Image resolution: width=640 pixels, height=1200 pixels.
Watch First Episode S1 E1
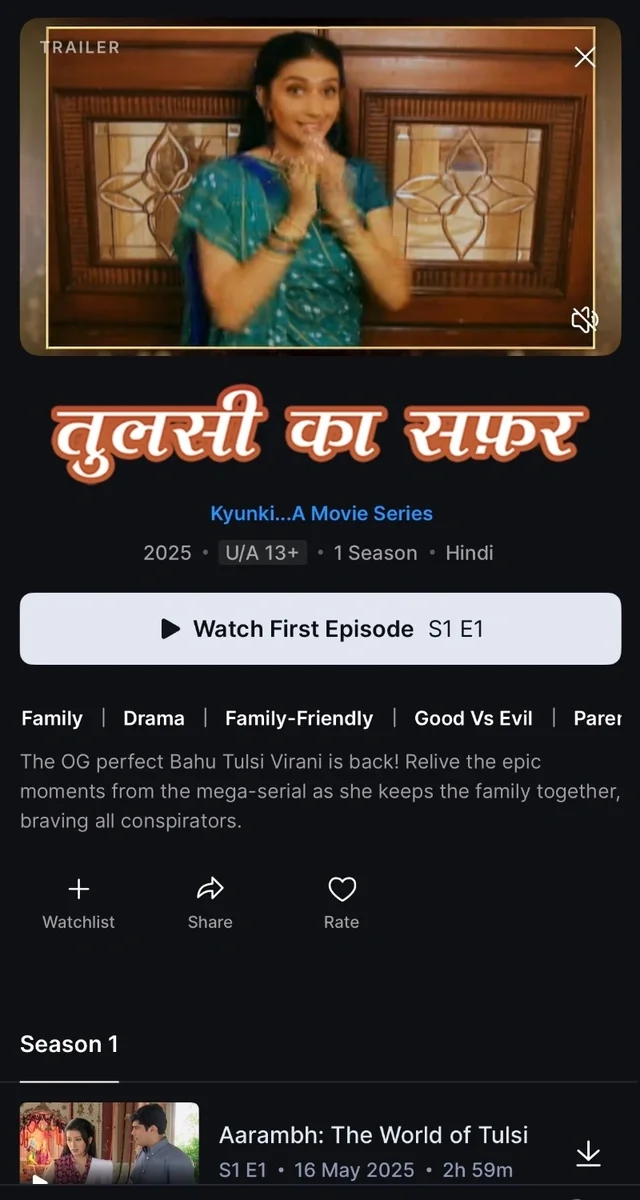point(320,629)
